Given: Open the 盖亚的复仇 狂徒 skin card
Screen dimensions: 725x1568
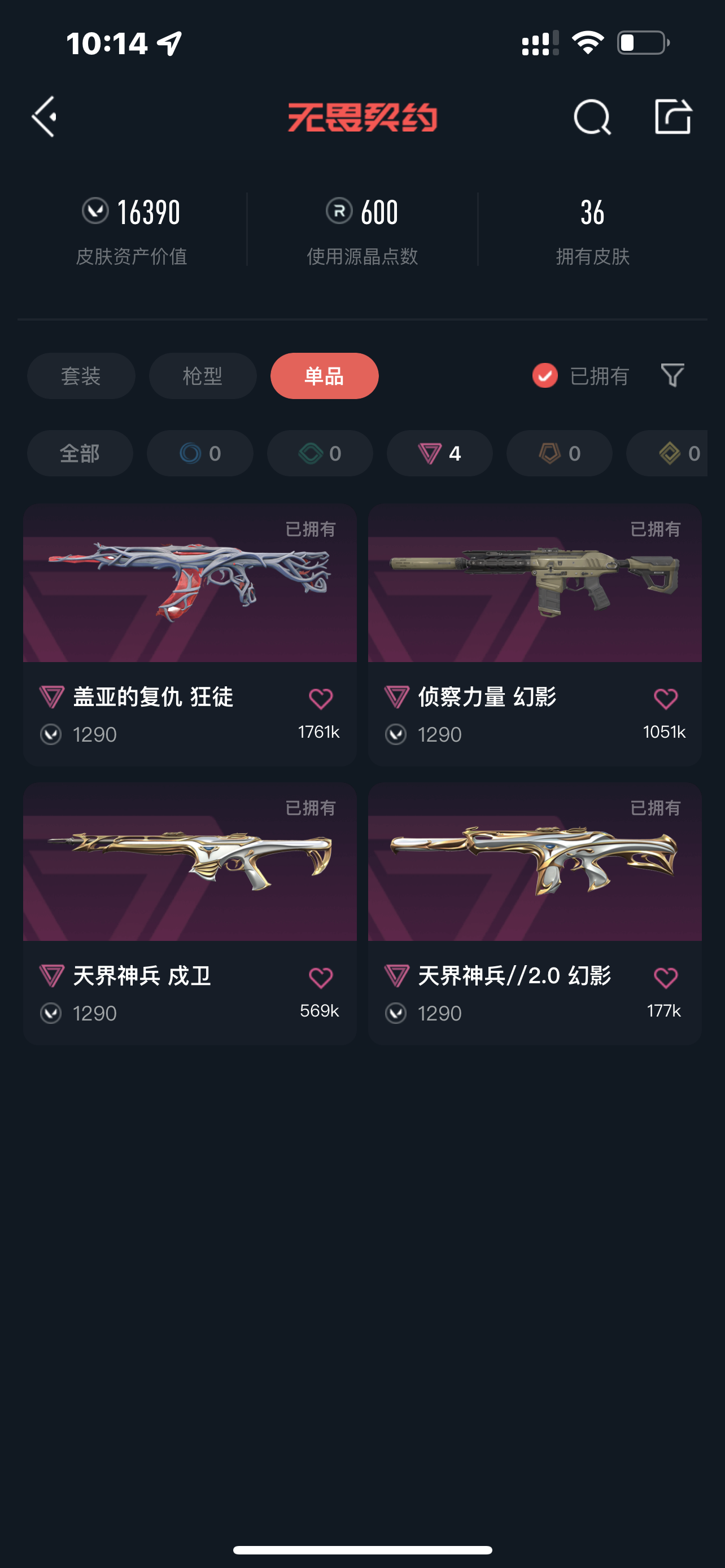Looking at the screenshot, I should coord(189,584).
